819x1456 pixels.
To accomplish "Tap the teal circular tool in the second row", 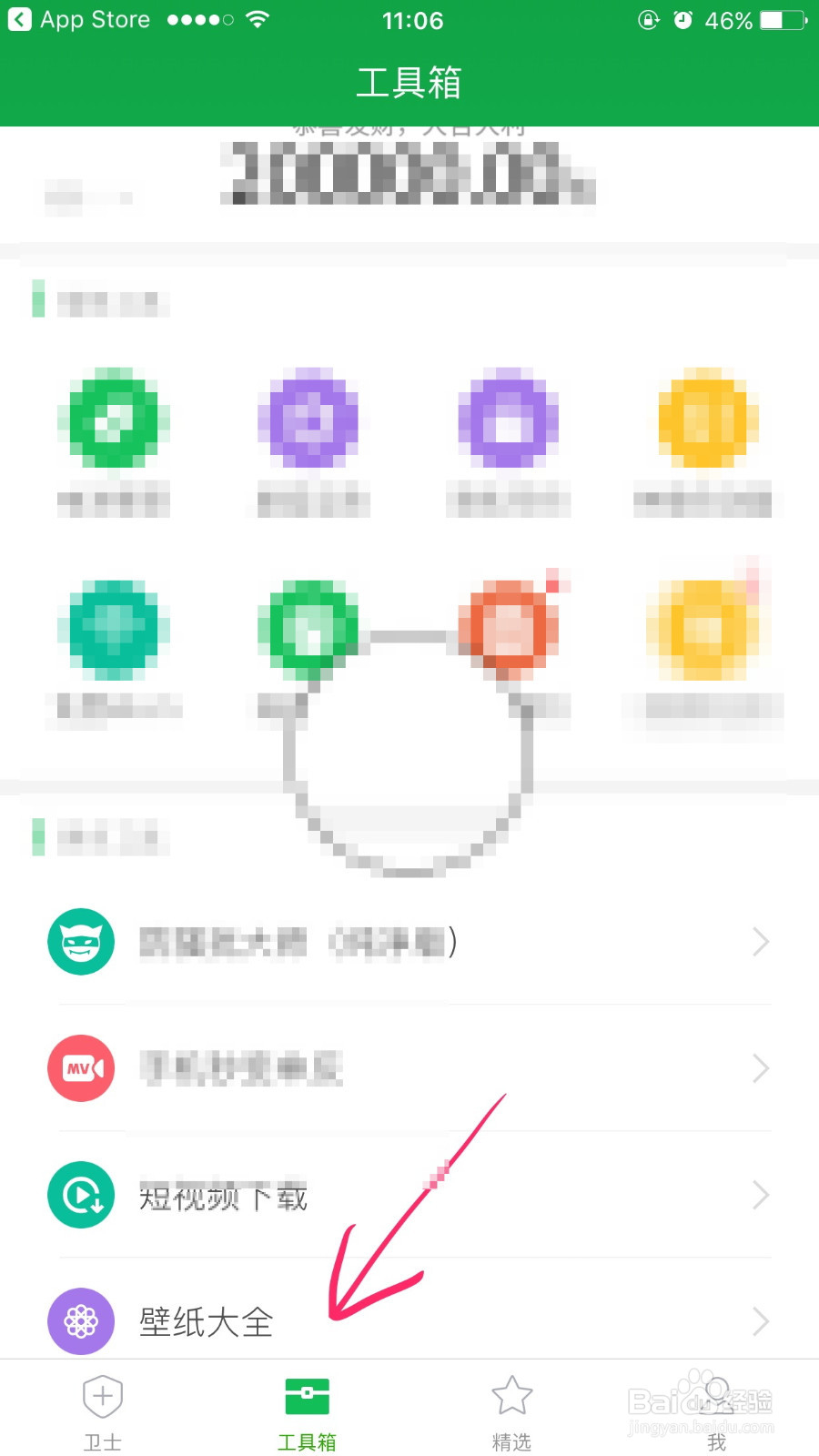I will pyautogui.click(x=113, y=626).
